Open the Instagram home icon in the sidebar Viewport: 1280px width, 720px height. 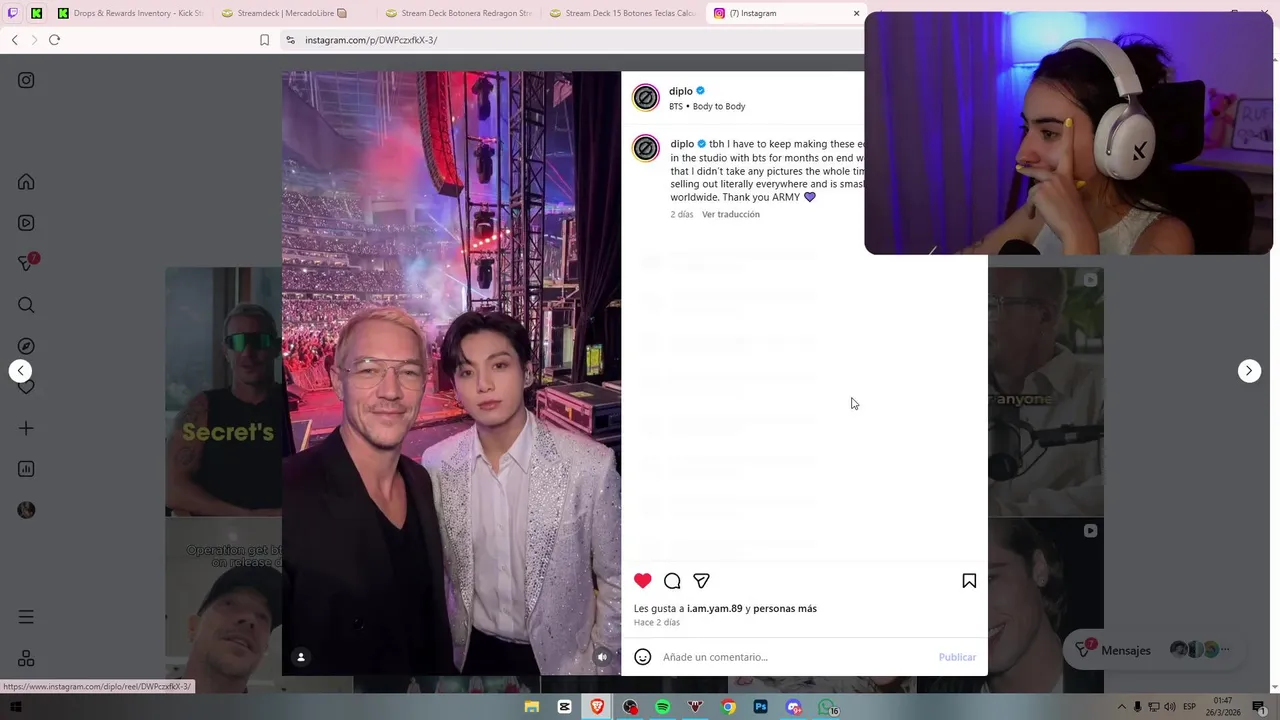click(x=26, y=182)
